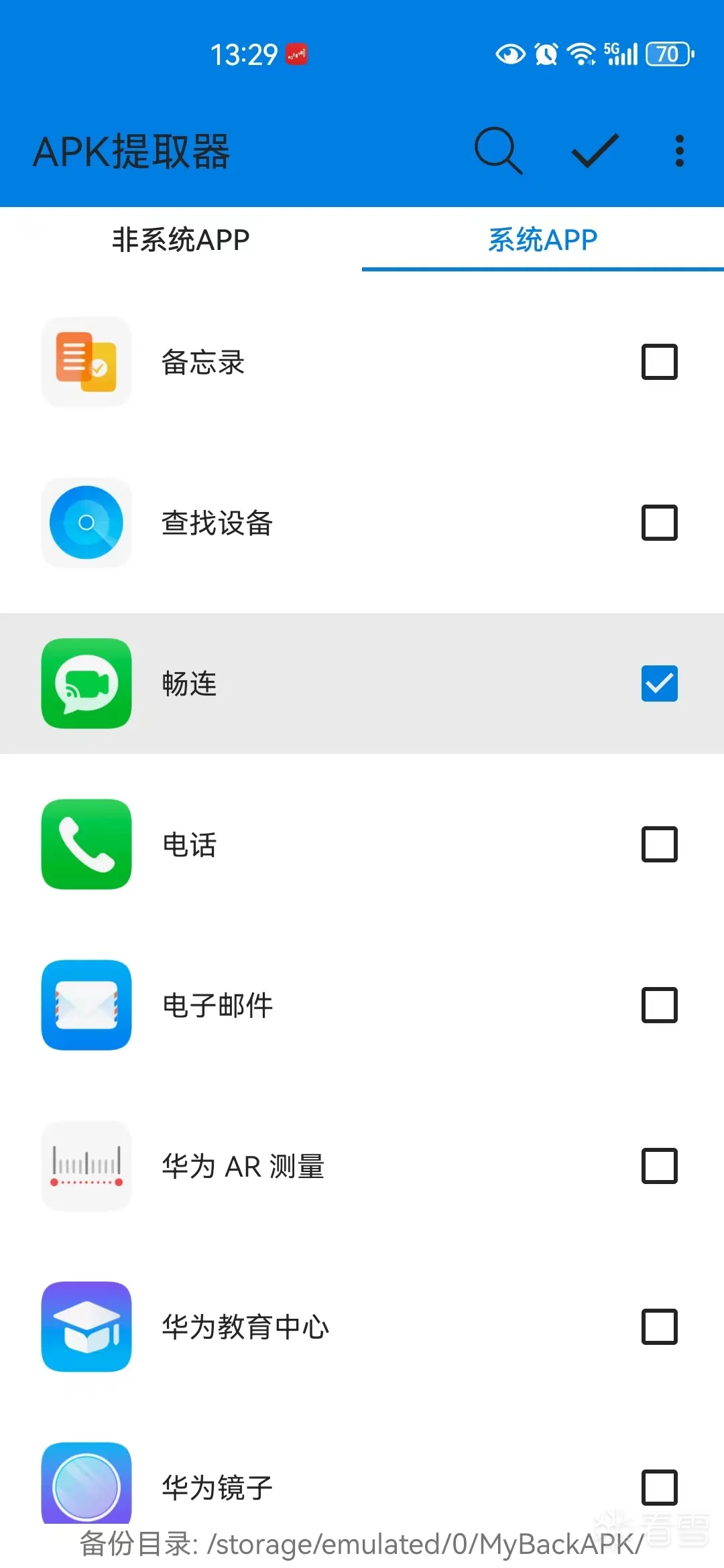Image resolution: width=724 pixels, height=1568 pixels.
Task: Tap the checkmark confirm icon
Action: [x=595, y=151]
